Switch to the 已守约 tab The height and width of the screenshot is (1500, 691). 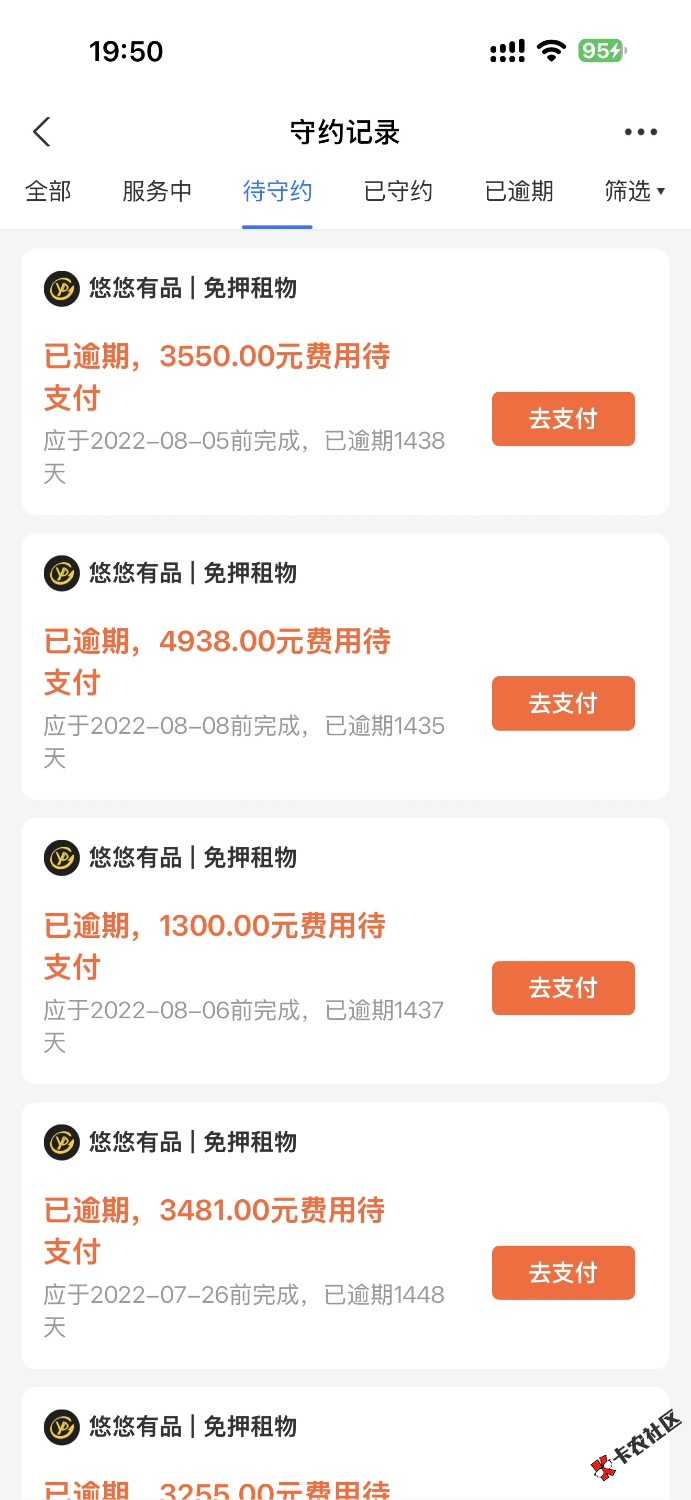[x=398, y=191]
